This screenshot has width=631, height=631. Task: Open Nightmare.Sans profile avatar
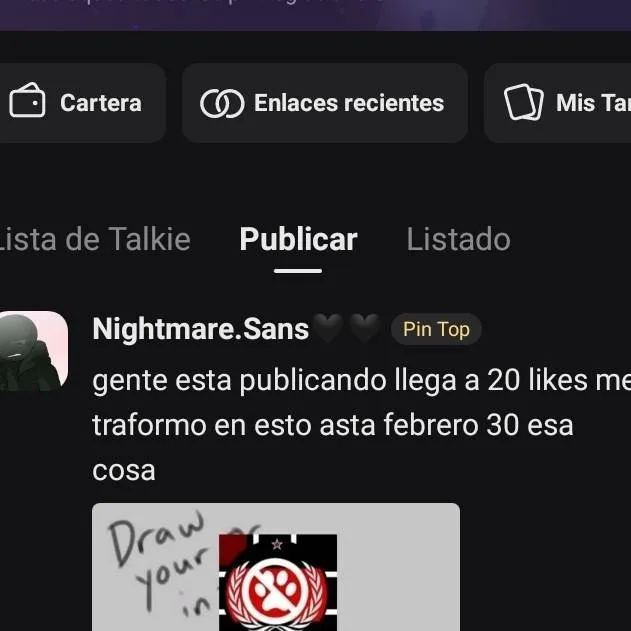tap(32, 350)
